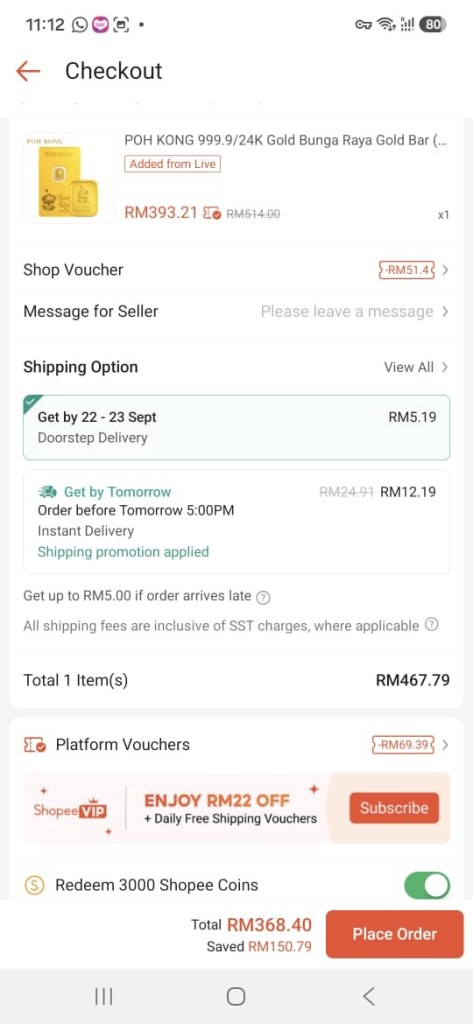The height and width of the screenshot is (1024, 473).
Task: Select Doorstep Delivery for RM5.19
Action: (236, 428)
